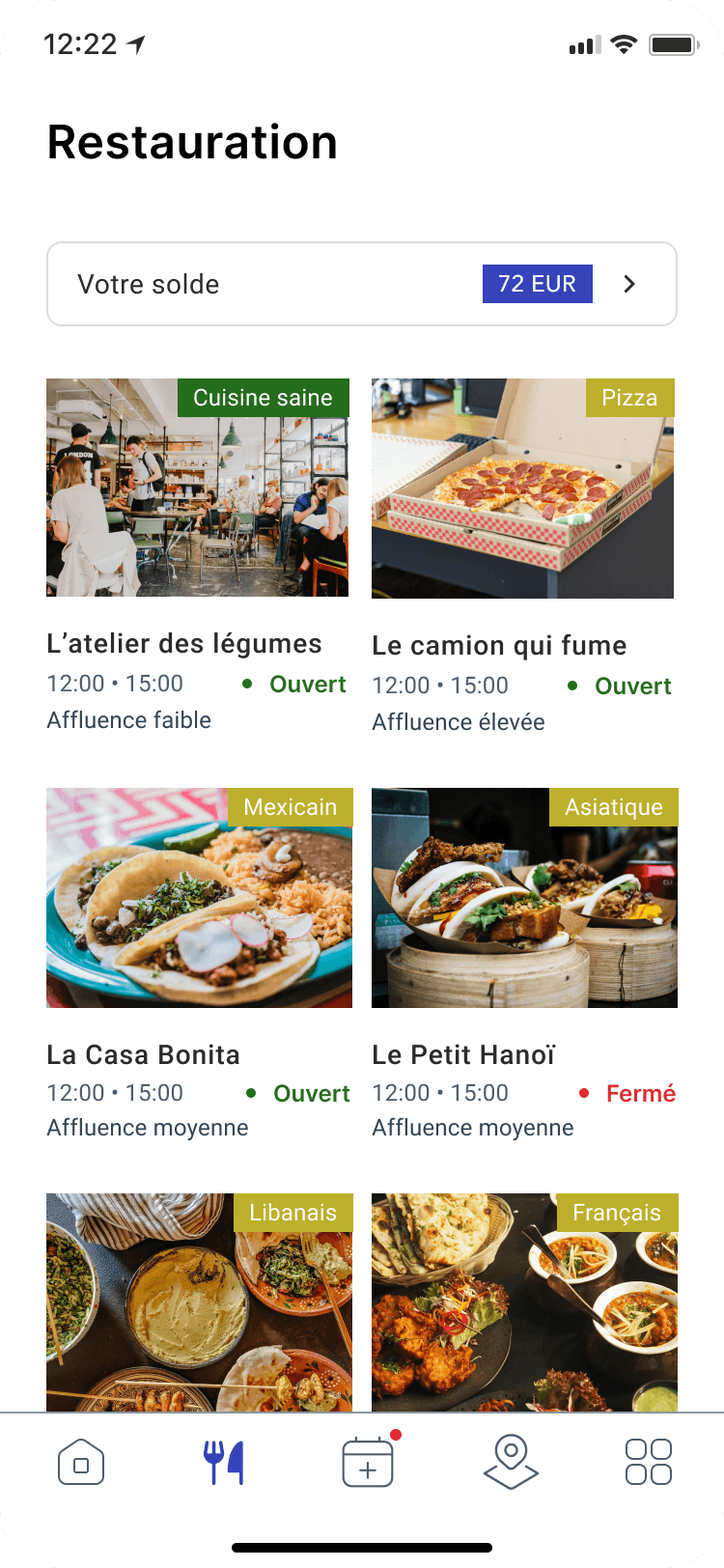Select Le camion qui fume pizza card

click(x=522, y=489)
